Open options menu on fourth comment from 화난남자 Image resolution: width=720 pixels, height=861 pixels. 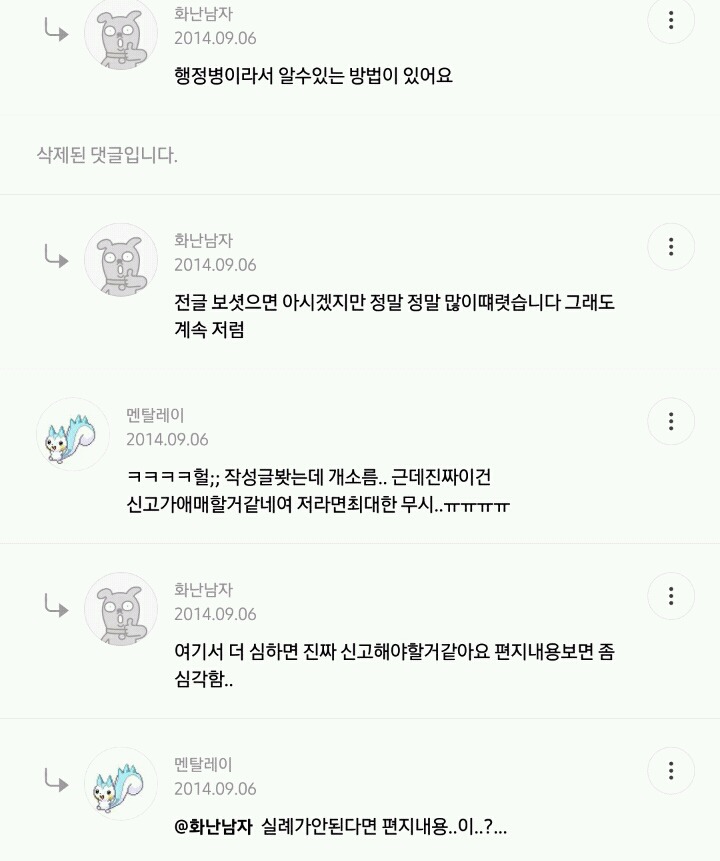(x=669, y=594)
